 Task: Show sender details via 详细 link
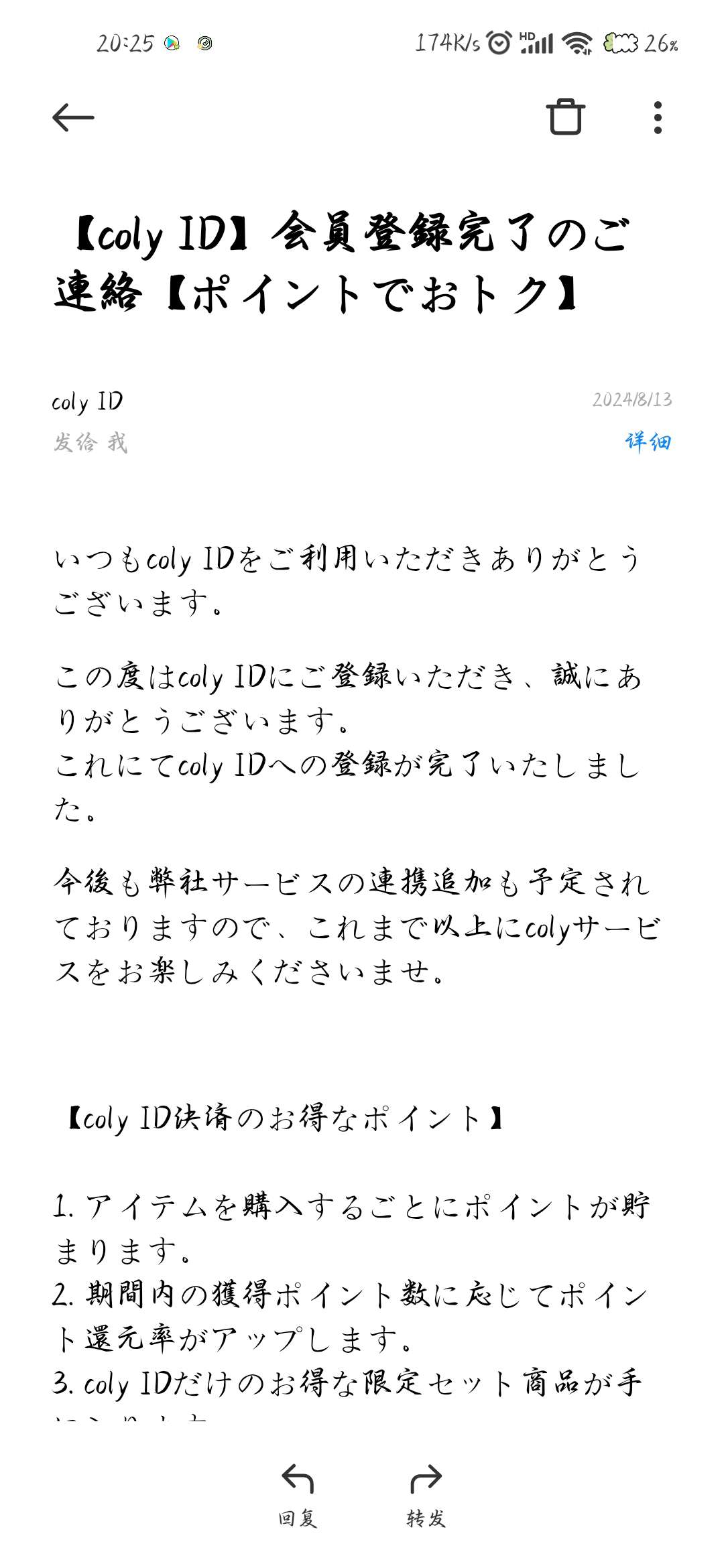pyautogui.click(x=648, y=442)
